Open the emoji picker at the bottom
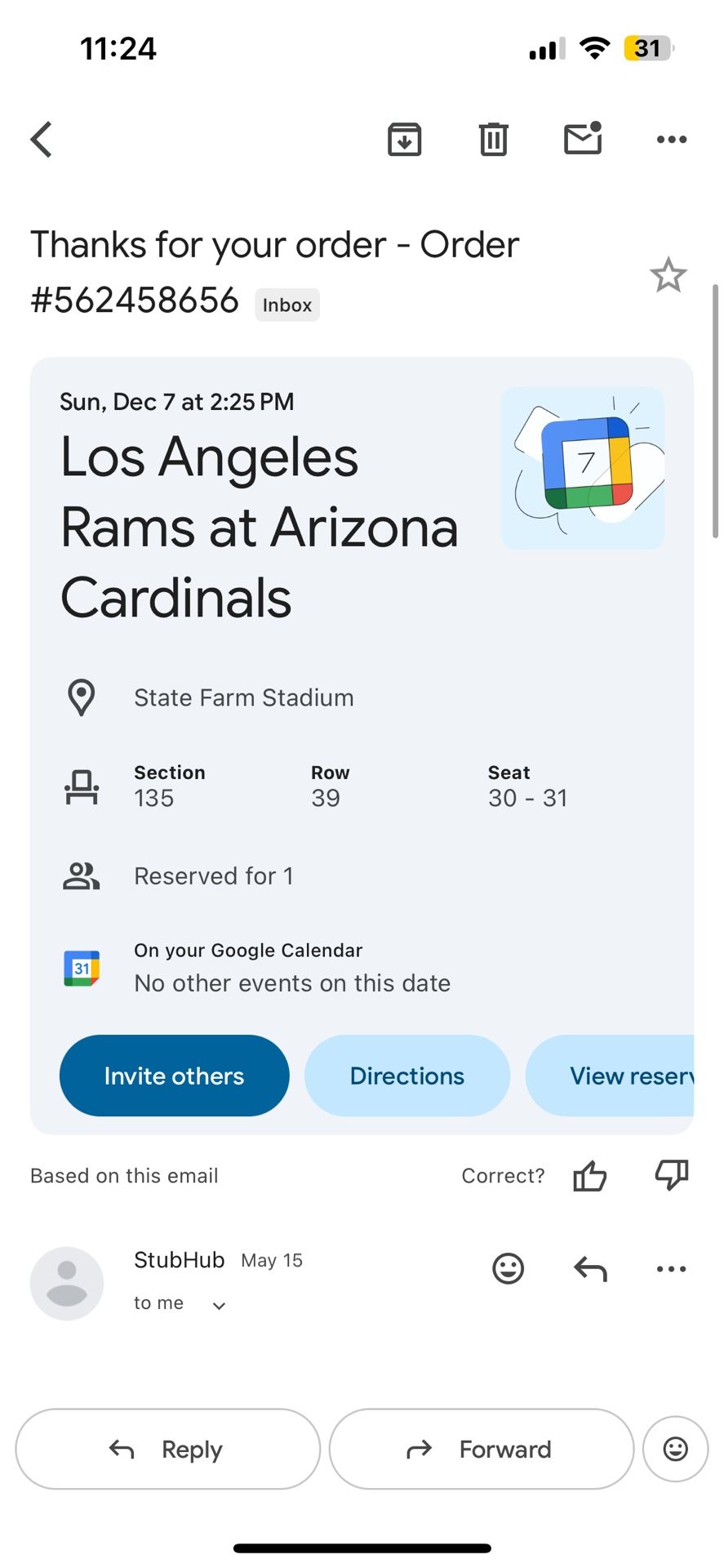 [674, 1449]
